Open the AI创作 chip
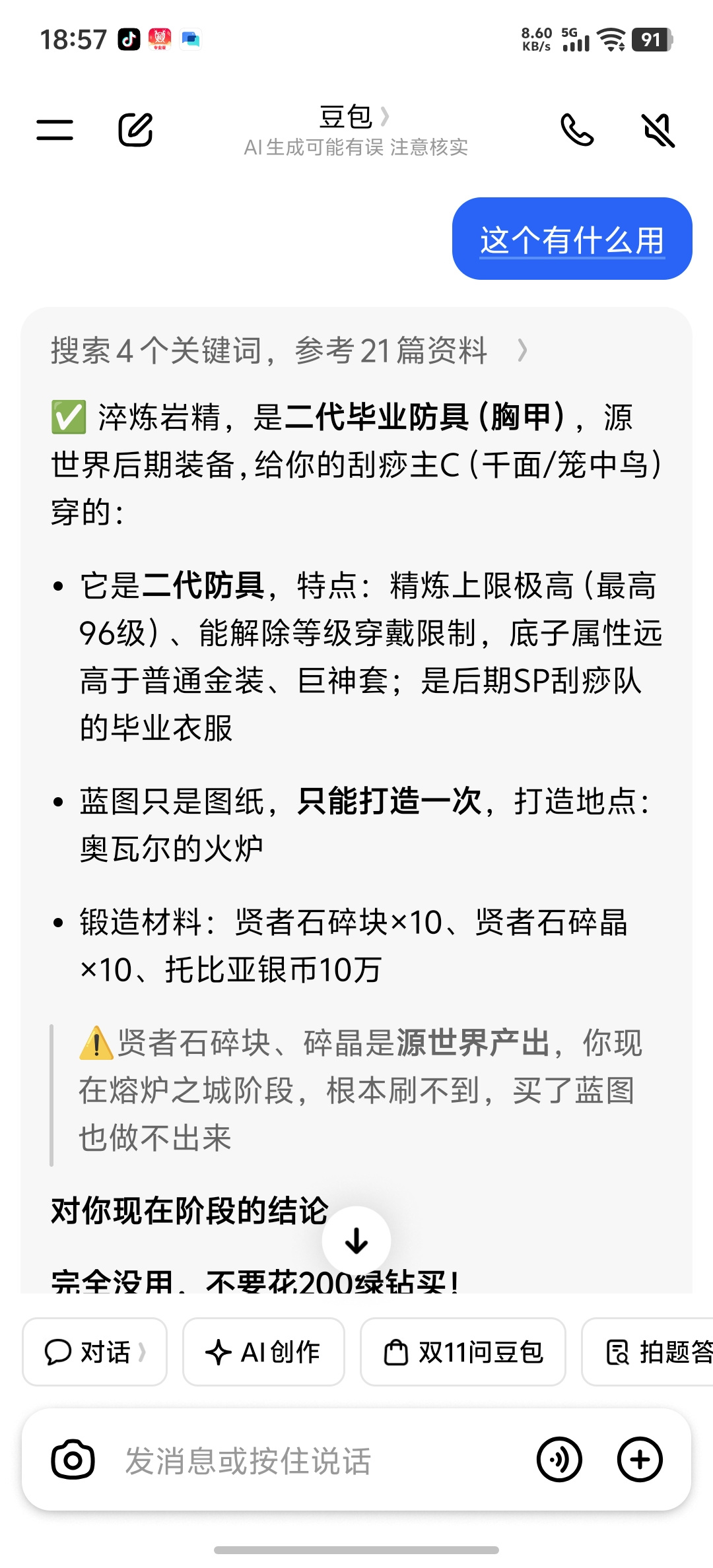 pyautogui.click(x=263, y=1352)
